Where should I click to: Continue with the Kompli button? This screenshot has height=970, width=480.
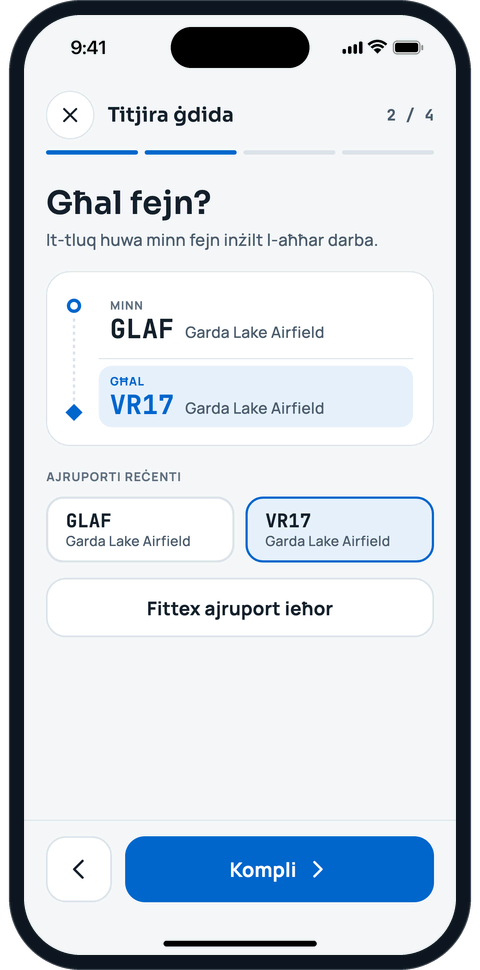pyautogui.click(x=279, y=869)
